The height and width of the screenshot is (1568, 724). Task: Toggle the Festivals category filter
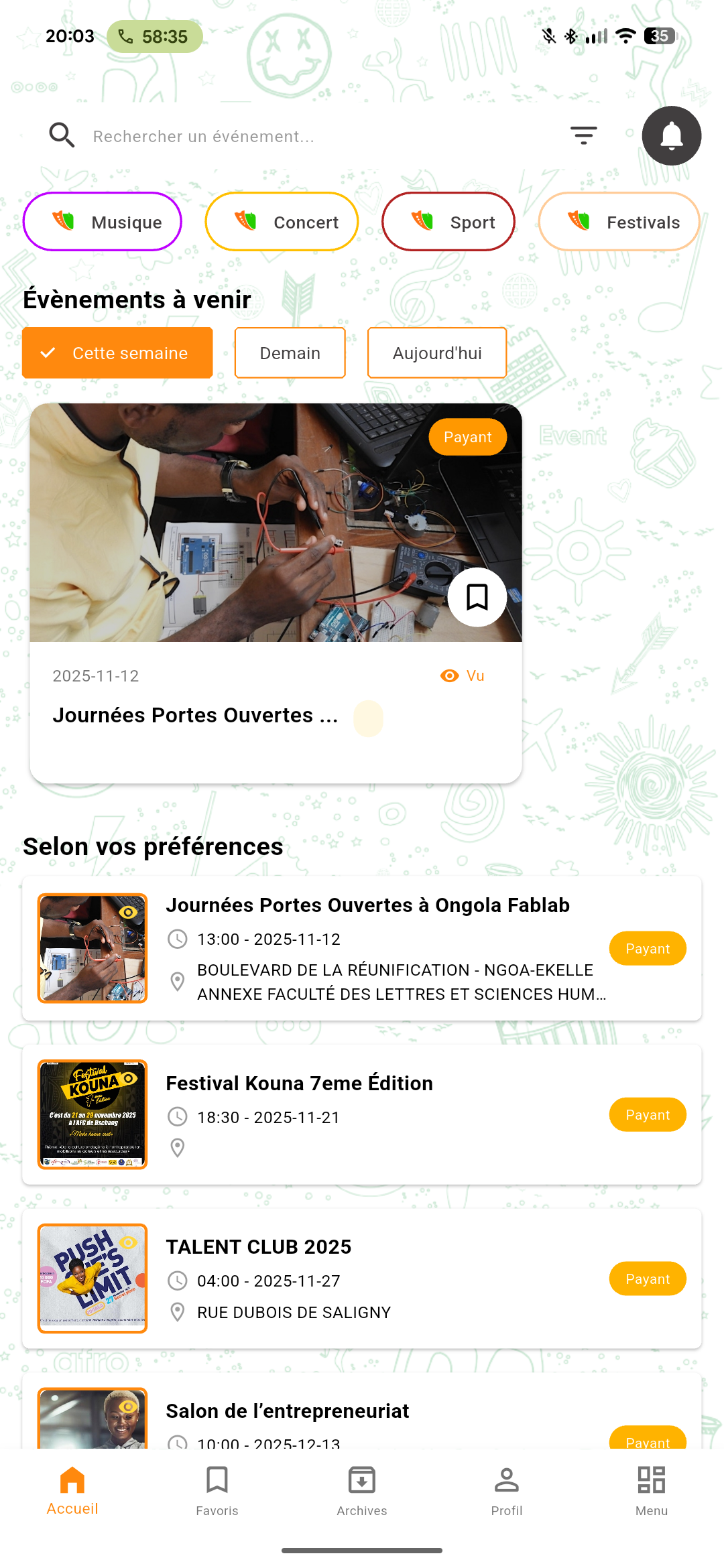click(618, 222)
